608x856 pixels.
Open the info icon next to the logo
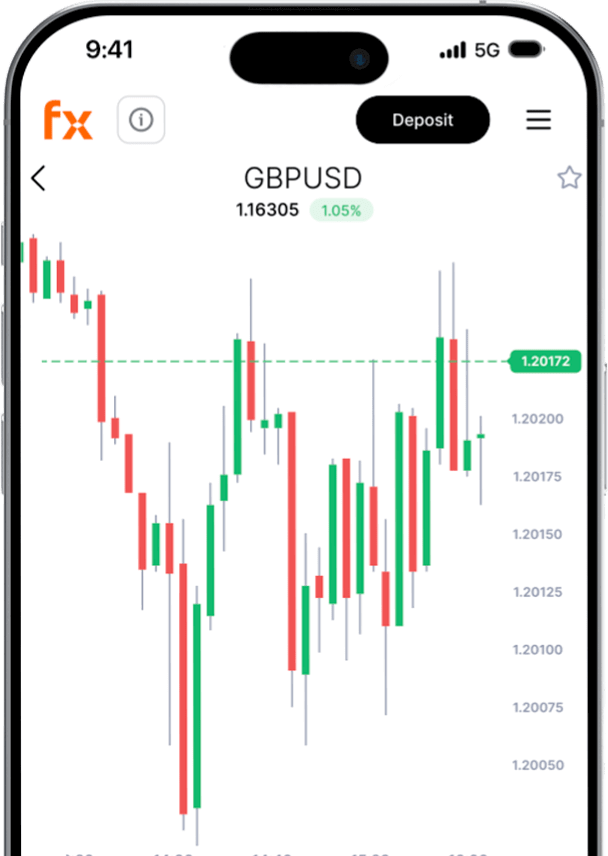click(x=141, y=121)
